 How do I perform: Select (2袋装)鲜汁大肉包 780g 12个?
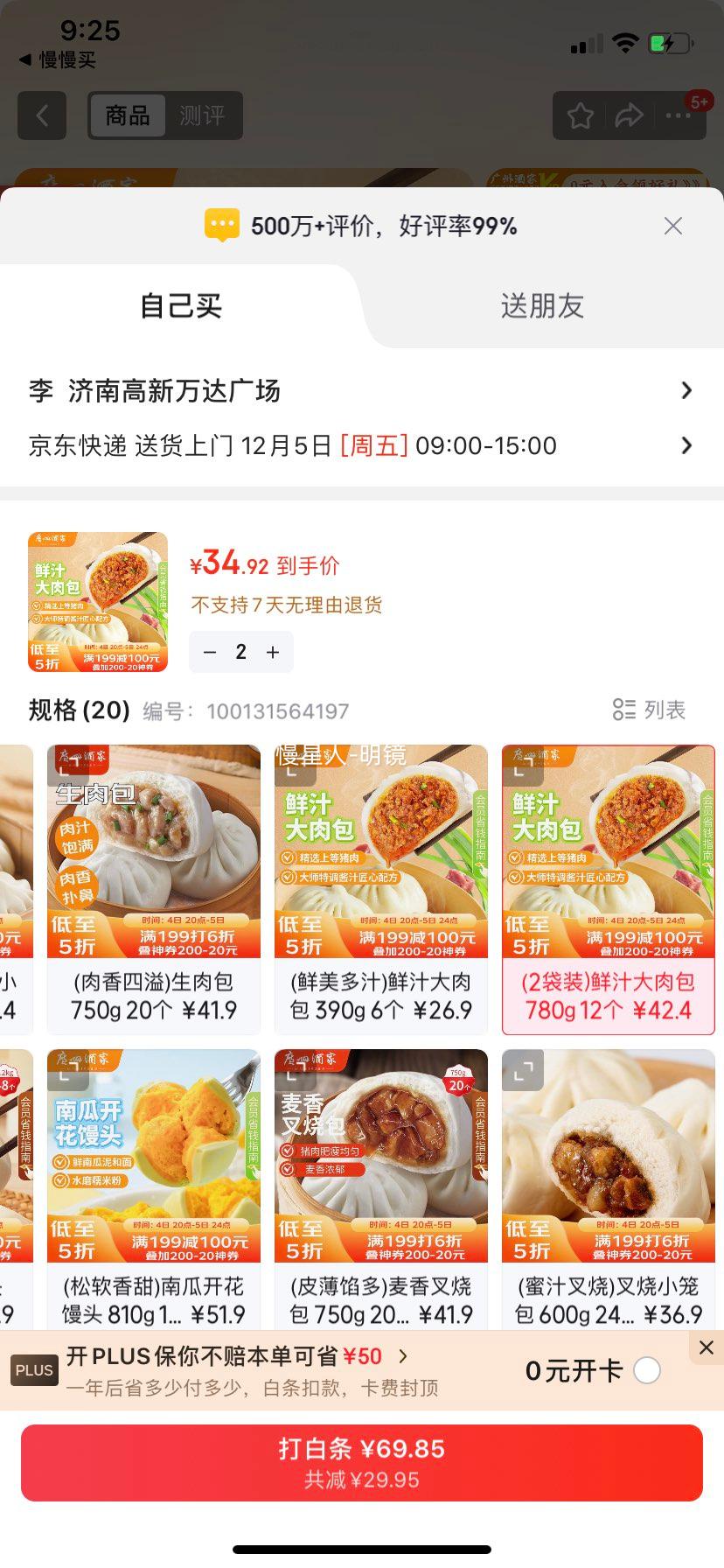pos(609,888)
